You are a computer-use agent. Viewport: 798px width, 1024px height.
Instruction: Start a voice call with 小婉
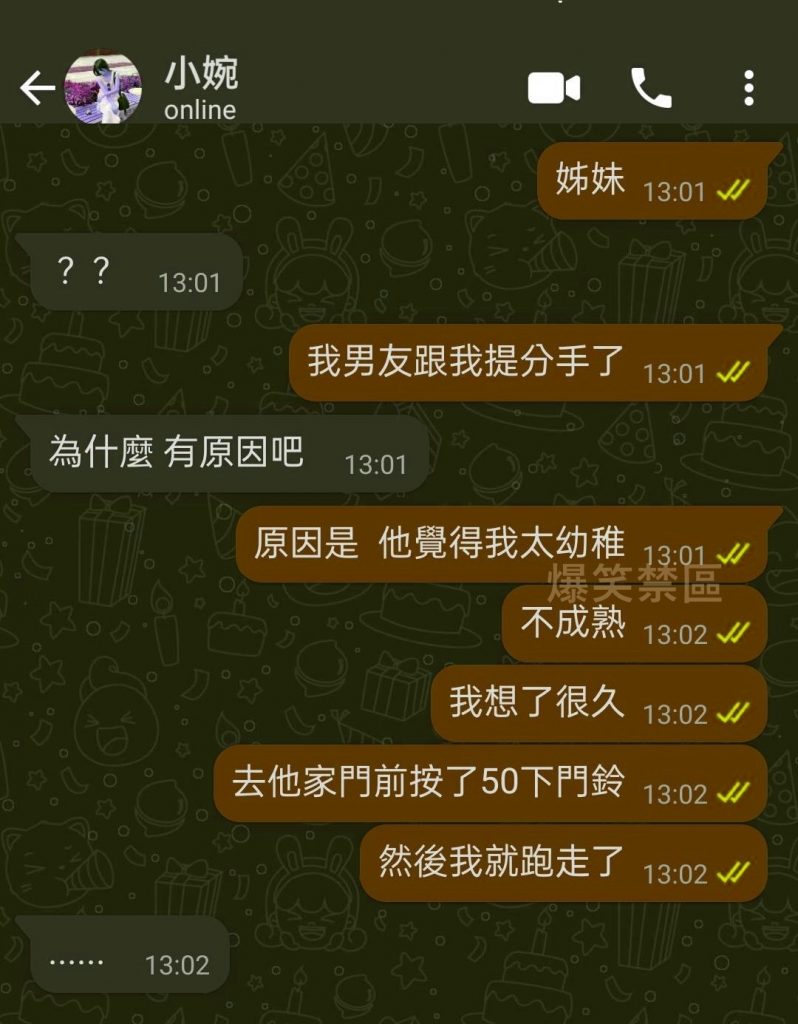coord(651,89)
